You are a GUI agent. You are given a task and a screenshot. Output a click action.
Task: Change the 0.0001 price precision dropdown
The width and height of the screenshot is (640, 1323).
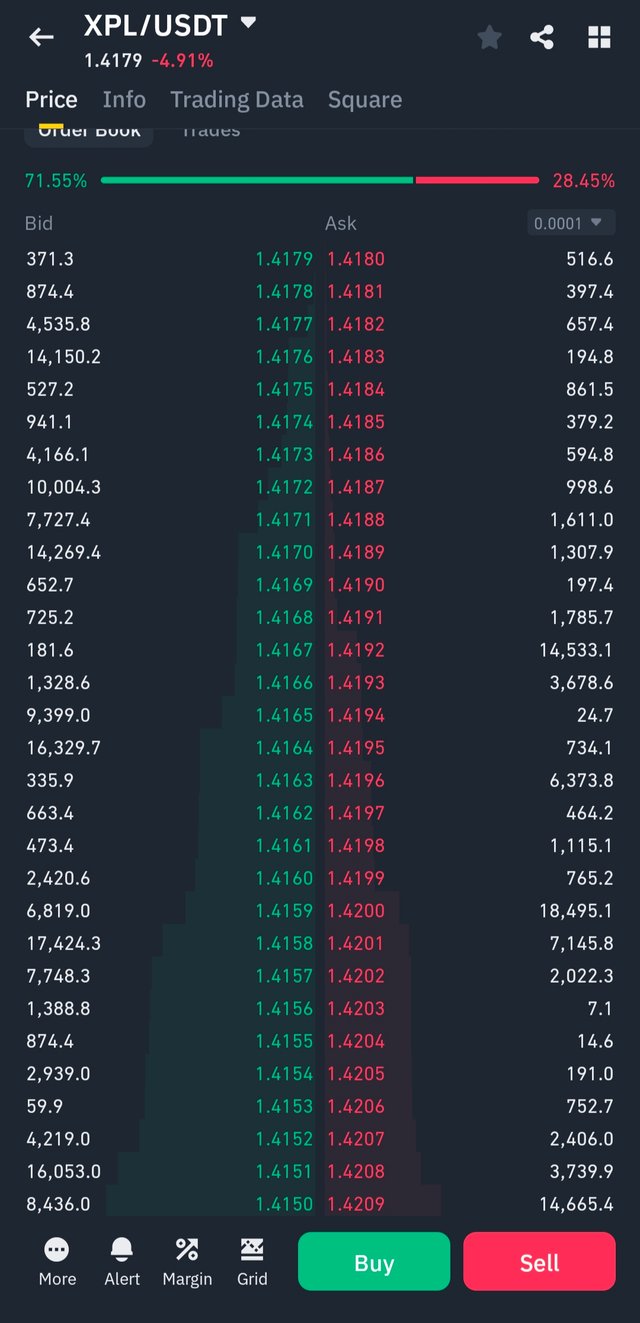coord(571,223)
